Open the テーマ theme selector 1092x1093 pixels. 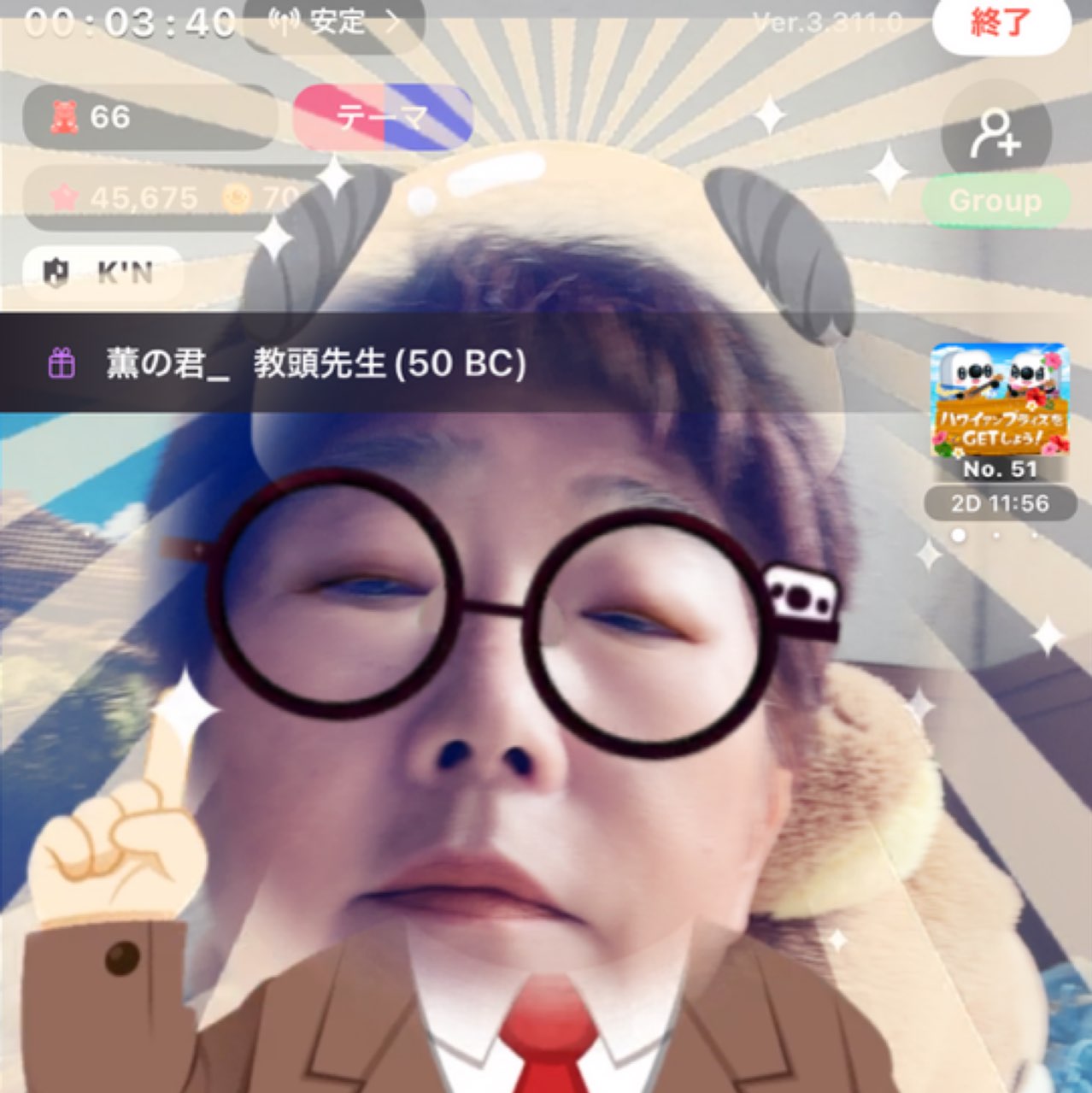pyautogui.click(x=382, y=117)
